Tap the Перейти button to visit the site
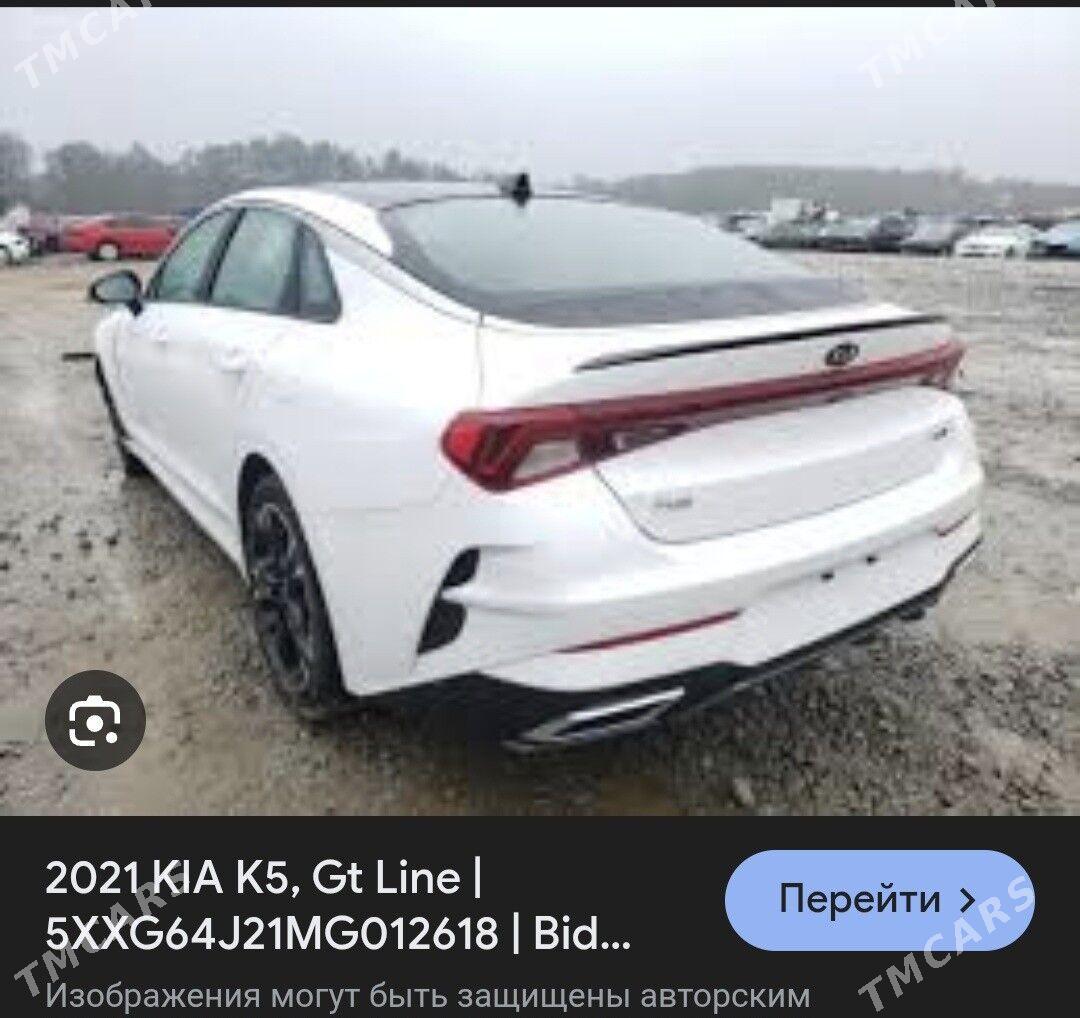Screen dimensions: 1080x1018 pyautogui.click(x=879, y=899)
